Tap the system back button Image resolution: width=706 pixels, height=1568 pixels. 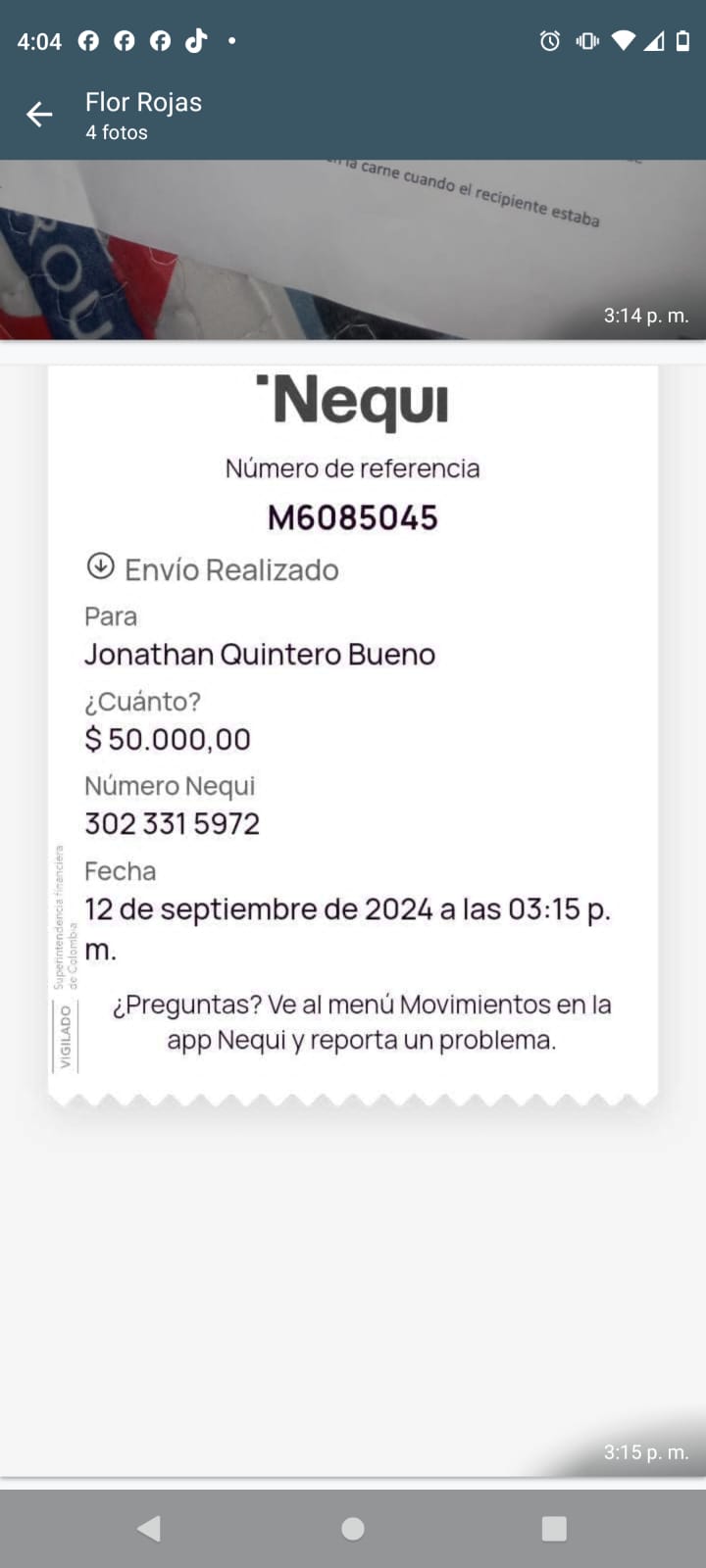(x=149, y=1528)
